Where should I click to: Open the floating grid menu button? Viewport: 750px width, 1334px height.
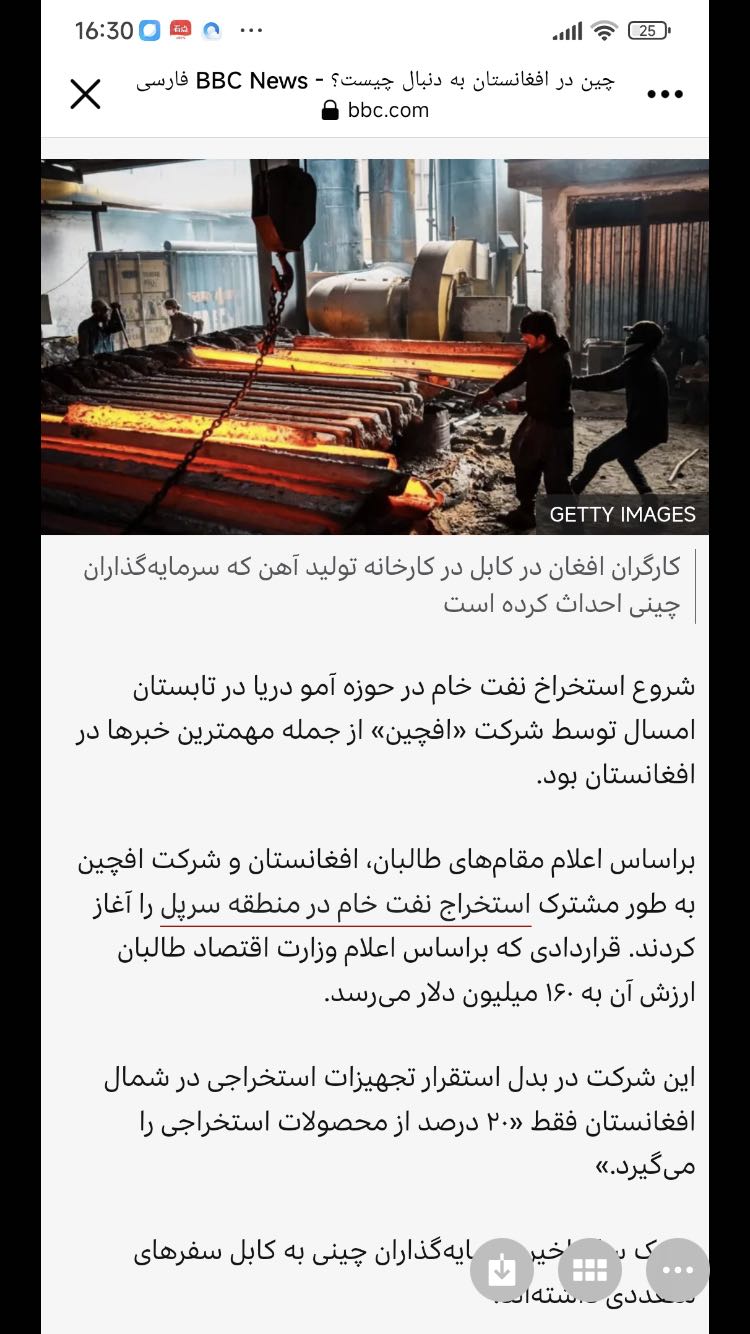click(590, 1270)
